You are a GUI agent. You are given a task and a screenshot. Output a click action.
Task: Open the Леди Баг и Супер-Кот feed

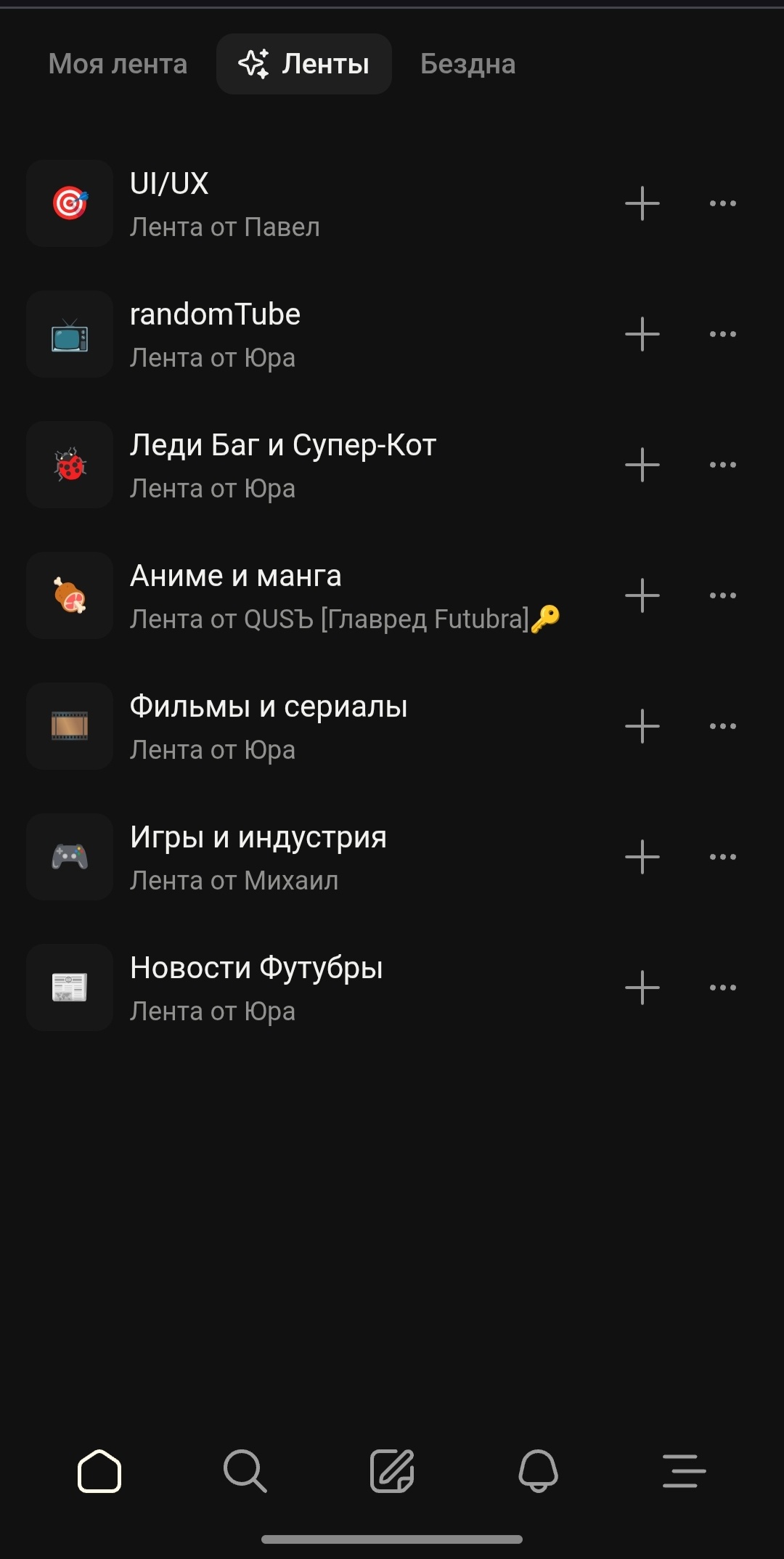(x=283, y=445)
